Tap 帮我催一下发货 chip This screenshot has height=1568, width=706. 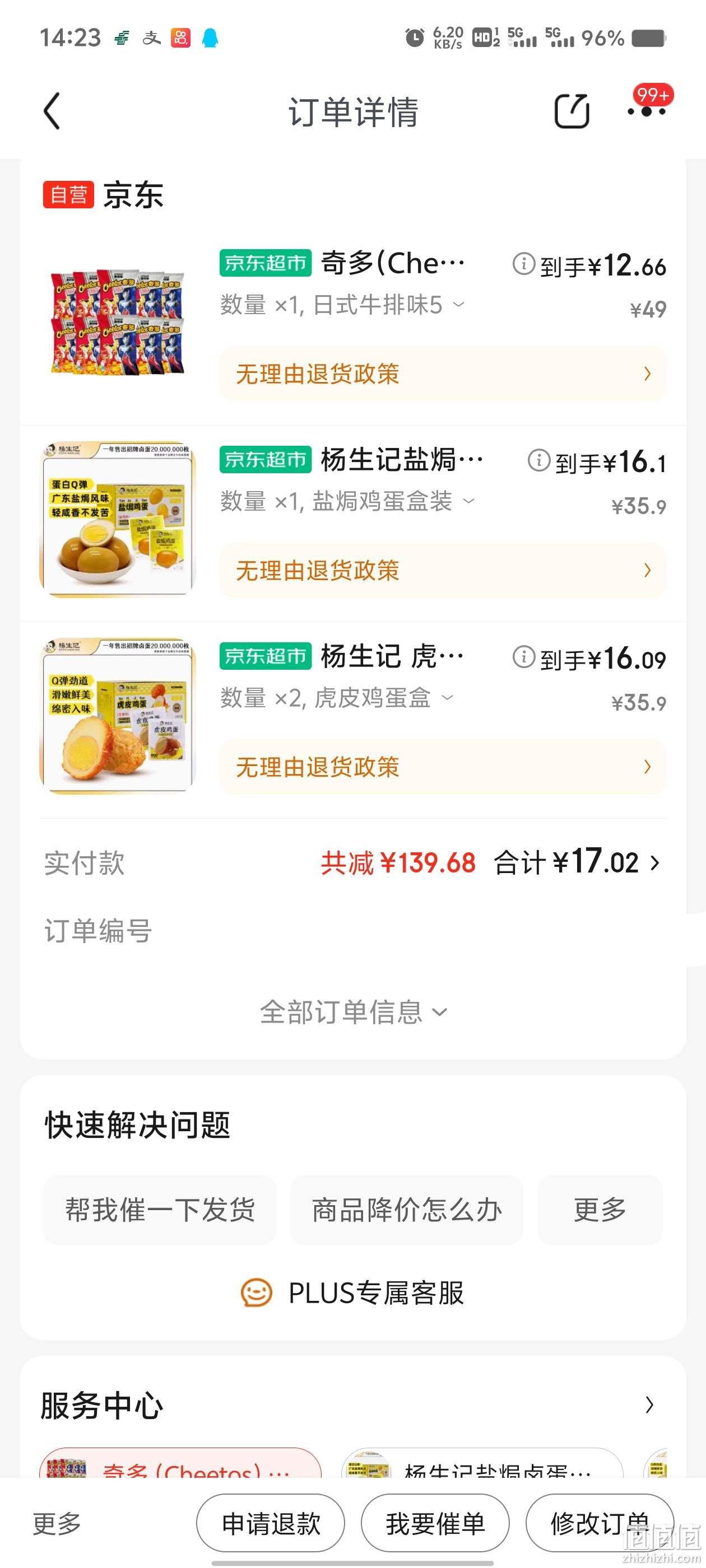click(x=160, y=1210)
